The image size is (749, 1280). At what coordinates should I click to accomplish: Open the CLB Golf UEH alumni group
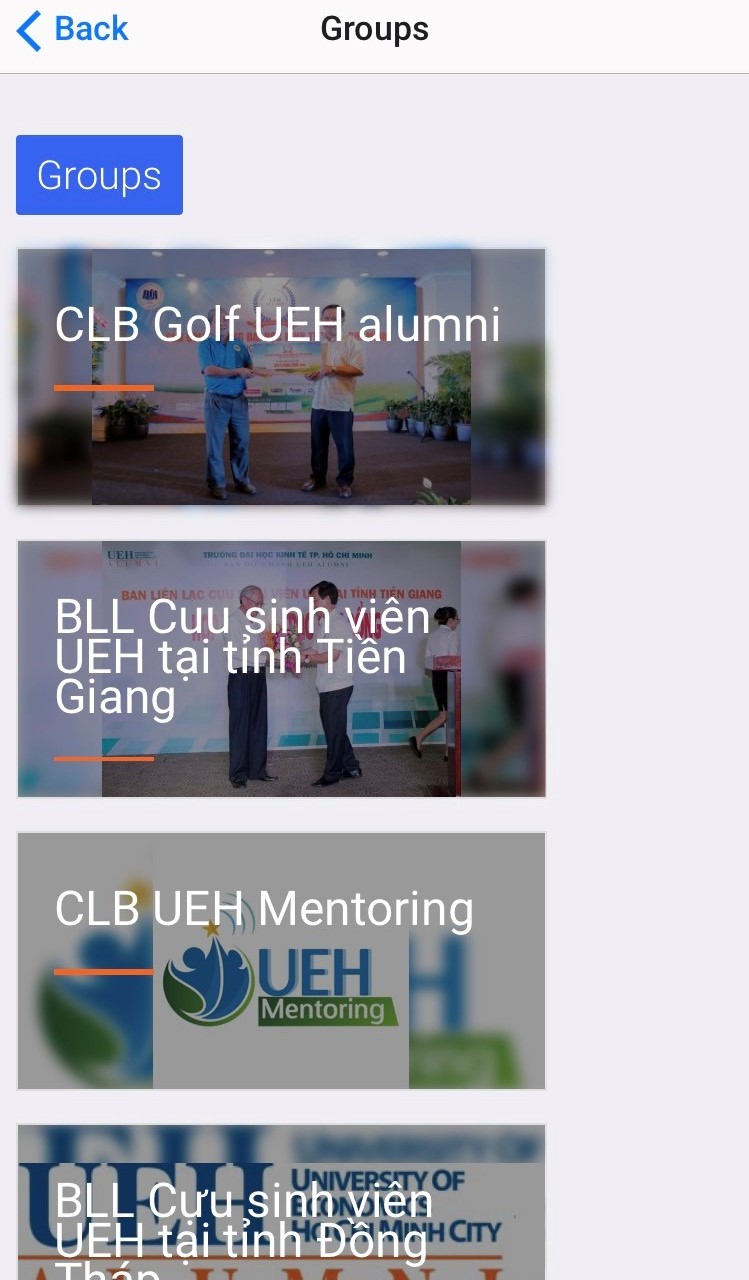pyautogui.click(x=281, y=377)
